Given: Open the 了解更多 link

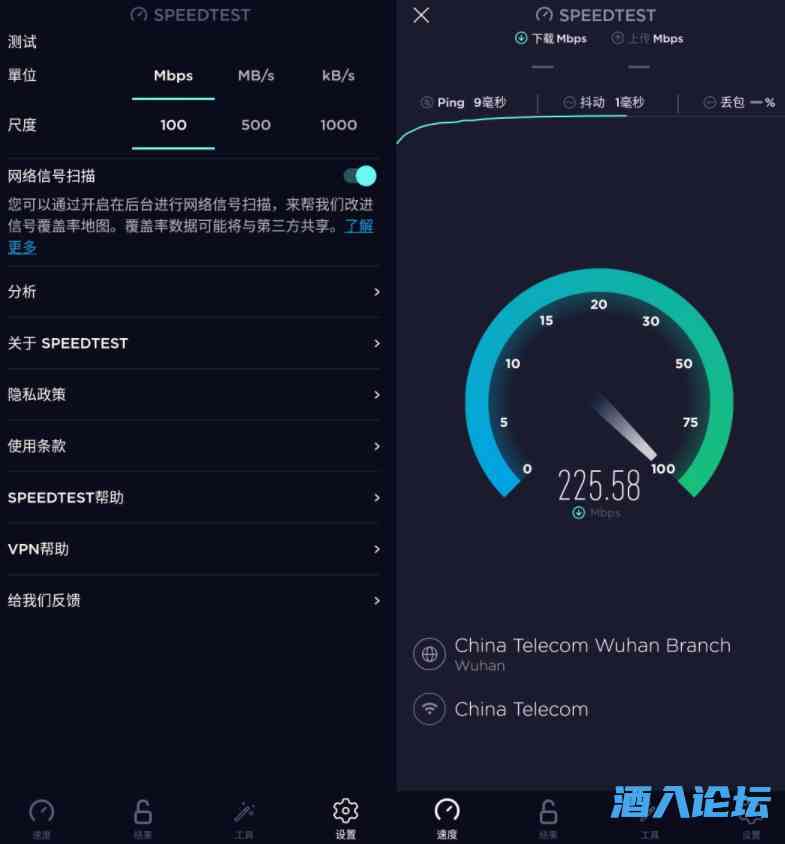Looking at the screenshot, I should click(x=358, y=226).
